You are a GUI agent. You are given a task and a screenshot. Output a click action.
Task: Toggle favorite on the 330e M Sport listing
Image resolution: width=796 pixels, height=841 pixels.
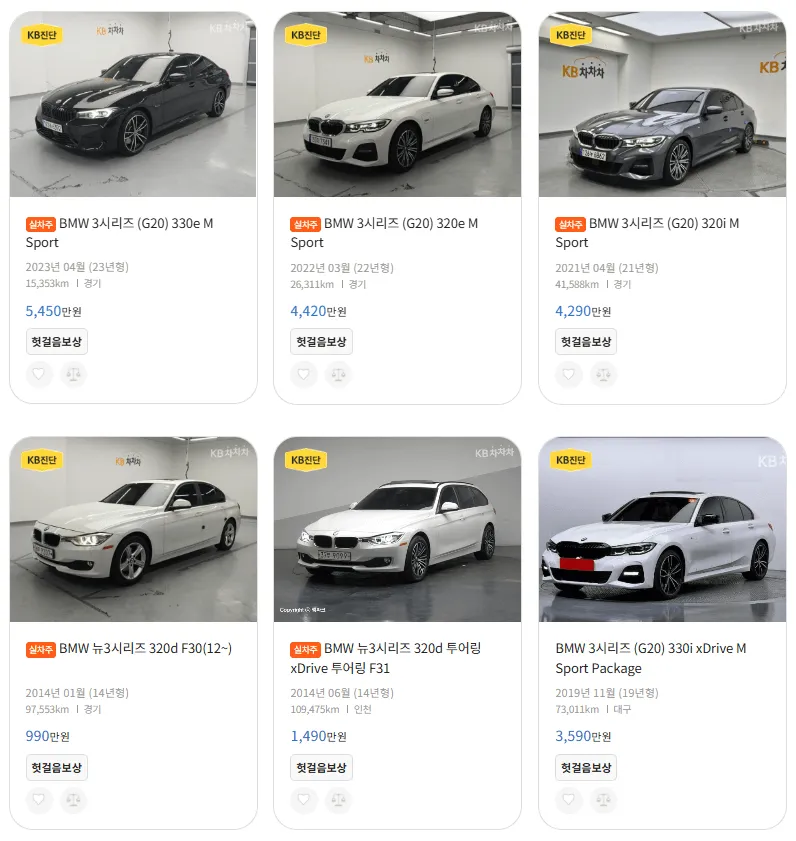click(x=38, y=374)
